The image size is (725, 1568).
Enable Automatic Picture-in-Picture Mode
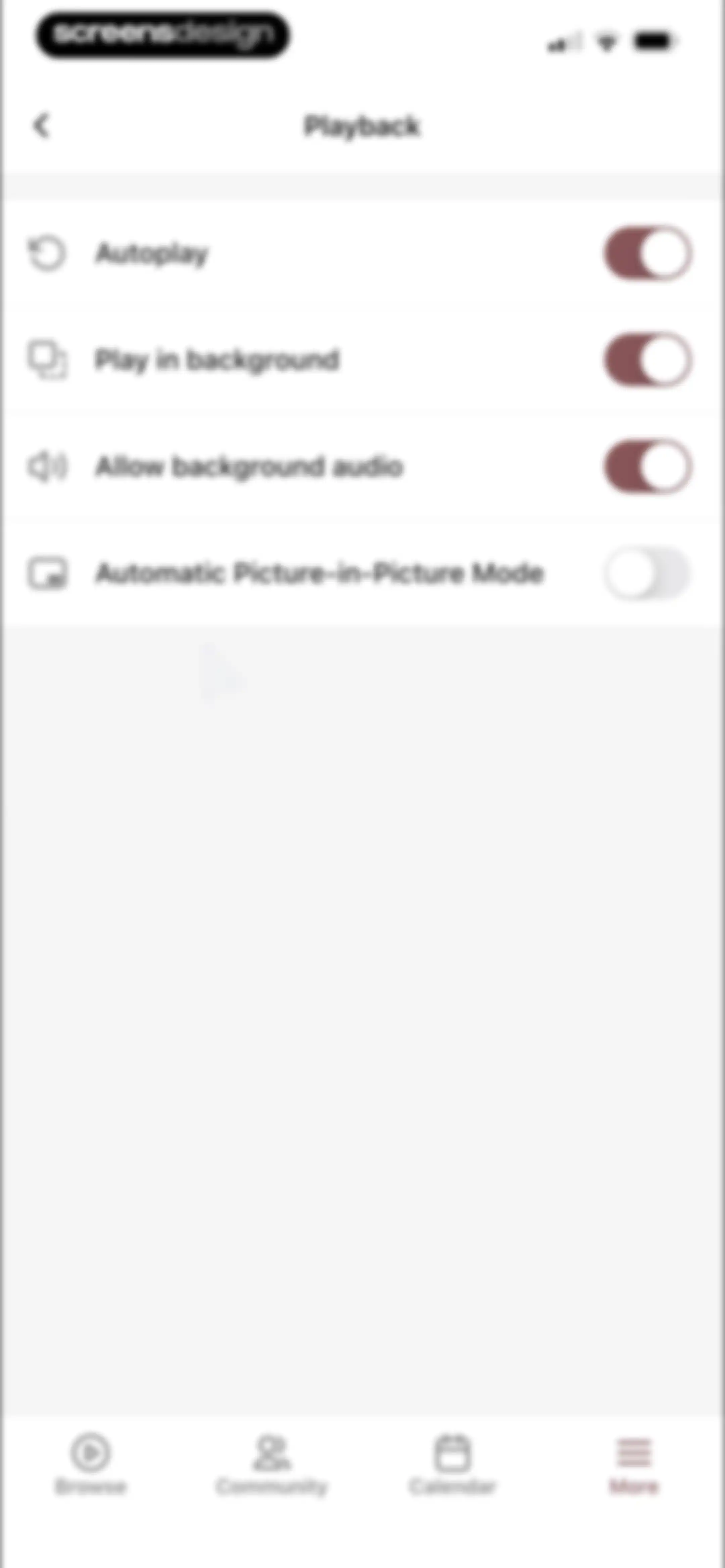point(648,573)
